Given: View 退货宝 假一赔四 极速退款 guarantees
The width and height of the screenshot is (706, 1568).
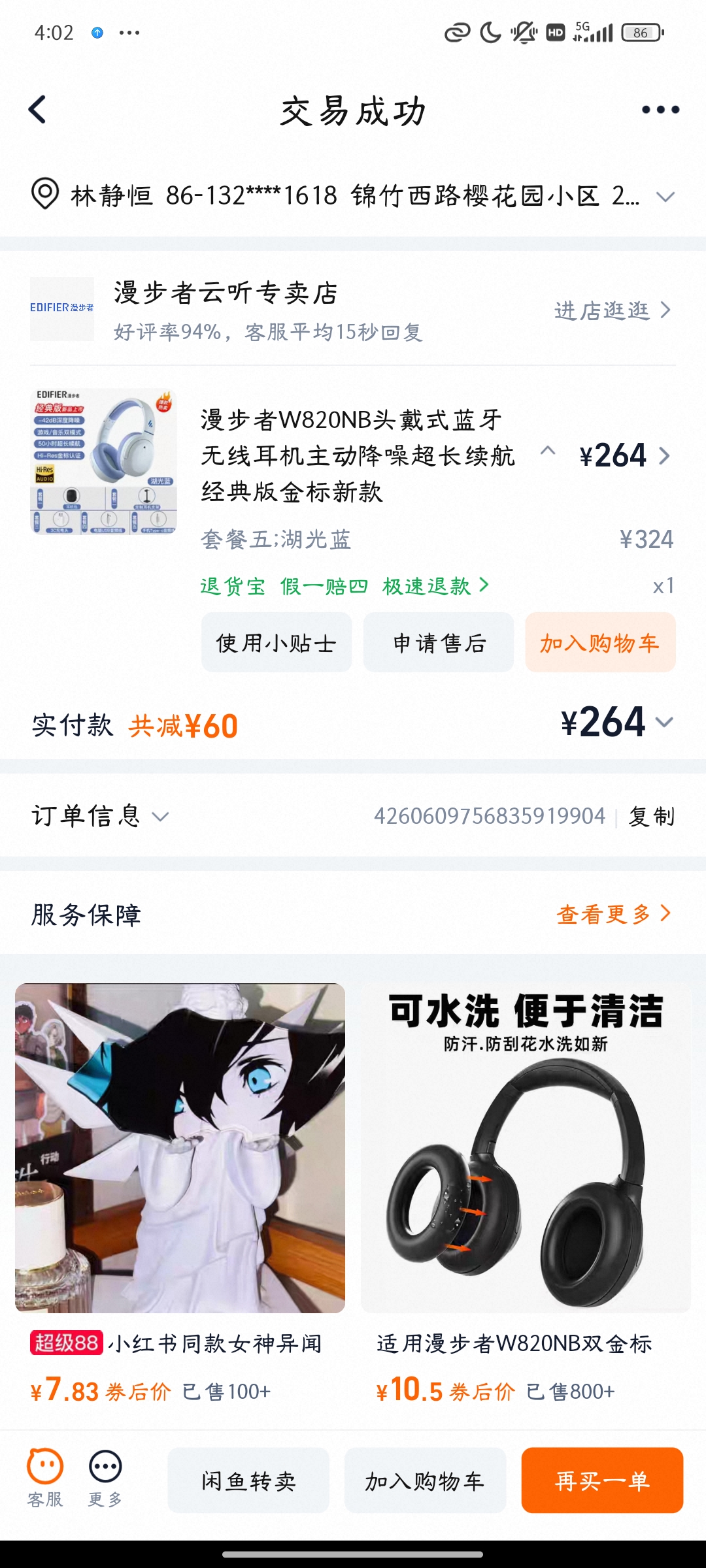Looking at the screenshot, I should pyautogui.click(x=344, y=586).
